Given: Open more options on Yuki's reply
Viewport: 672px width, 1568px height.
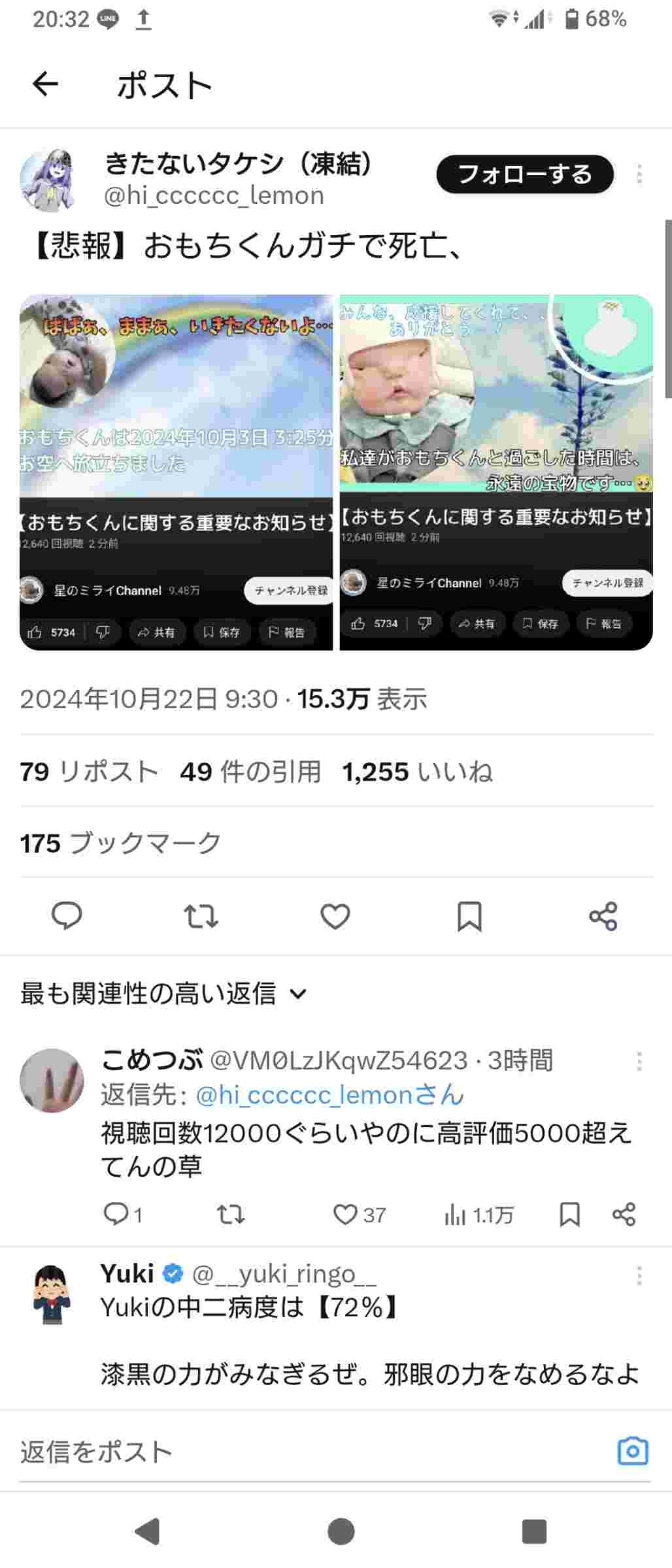Looking at the screenshot, I should click(639, 1276).
